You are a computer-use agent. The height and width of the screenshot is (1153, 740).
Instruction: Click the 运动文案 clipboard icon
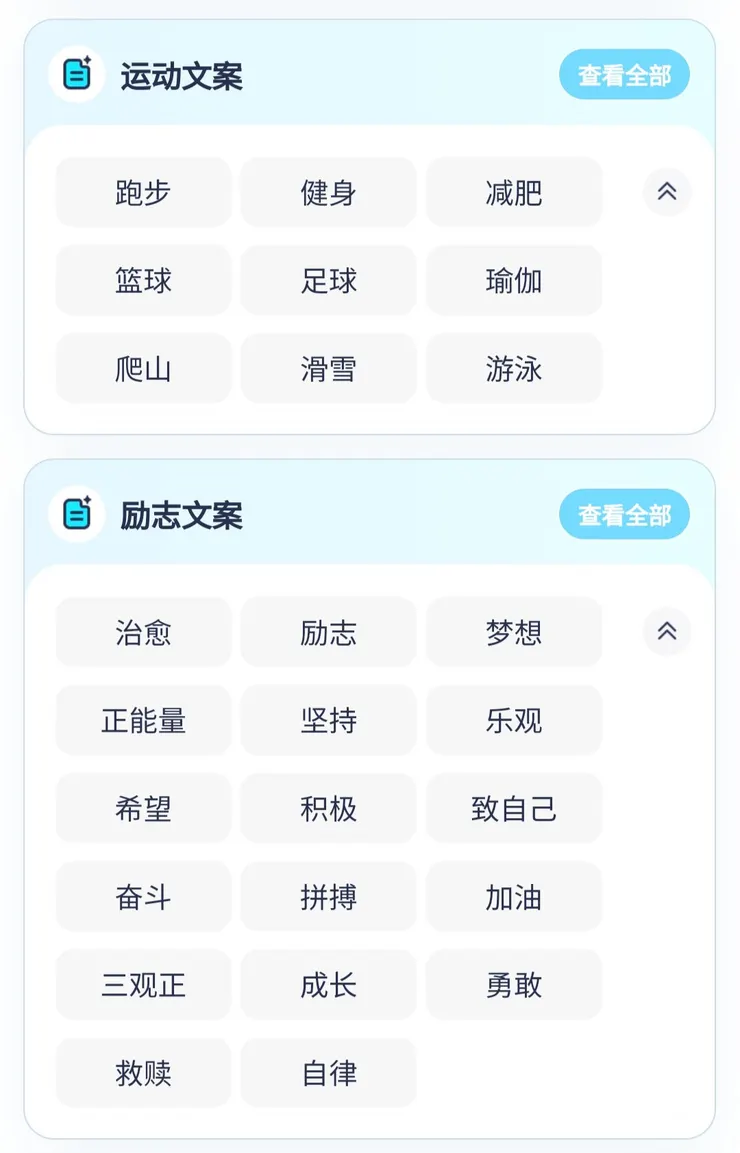pyautogui.click(x=78, y=73)
